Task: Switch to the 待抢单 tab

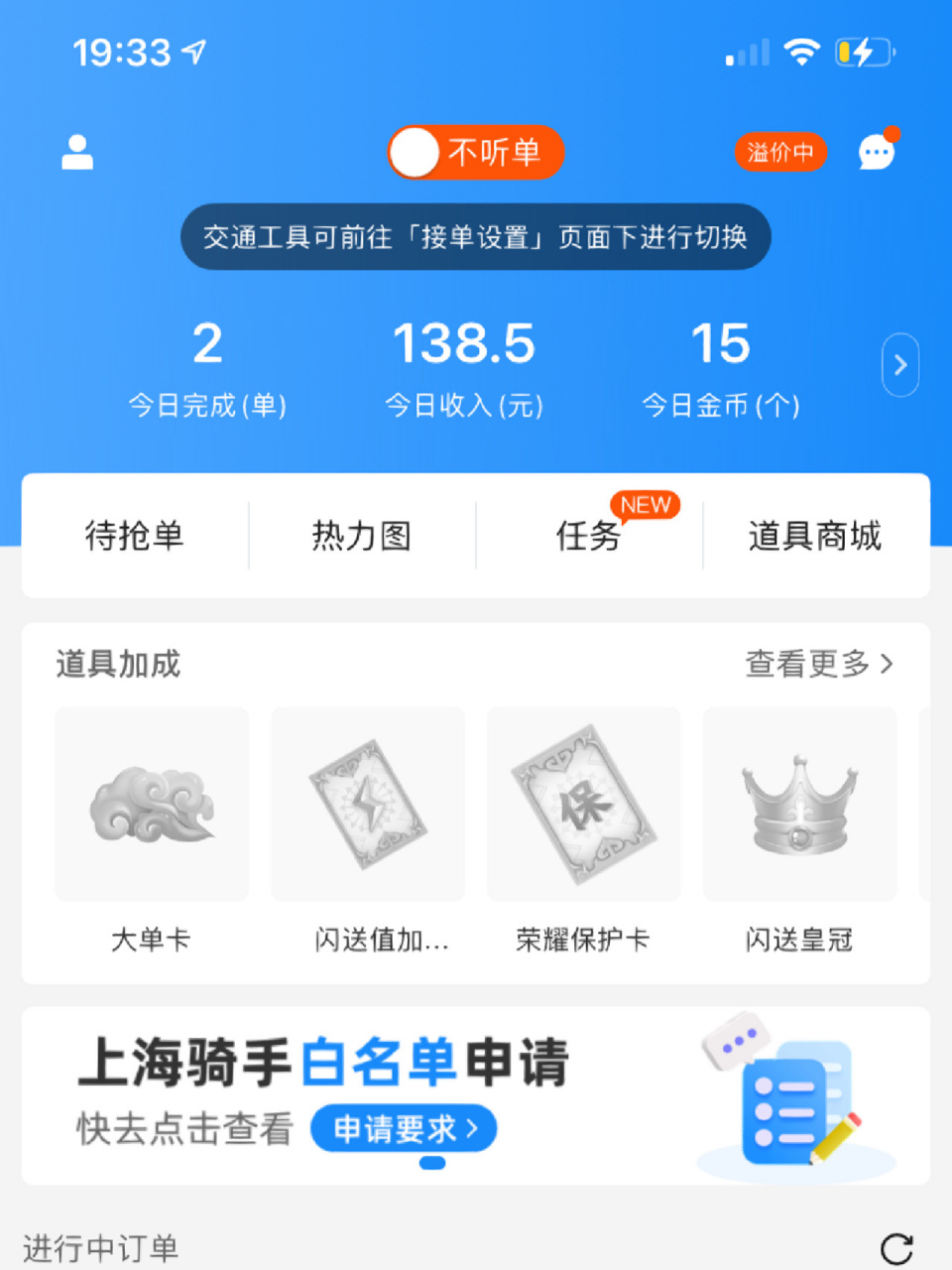Action: click(136, 535)
